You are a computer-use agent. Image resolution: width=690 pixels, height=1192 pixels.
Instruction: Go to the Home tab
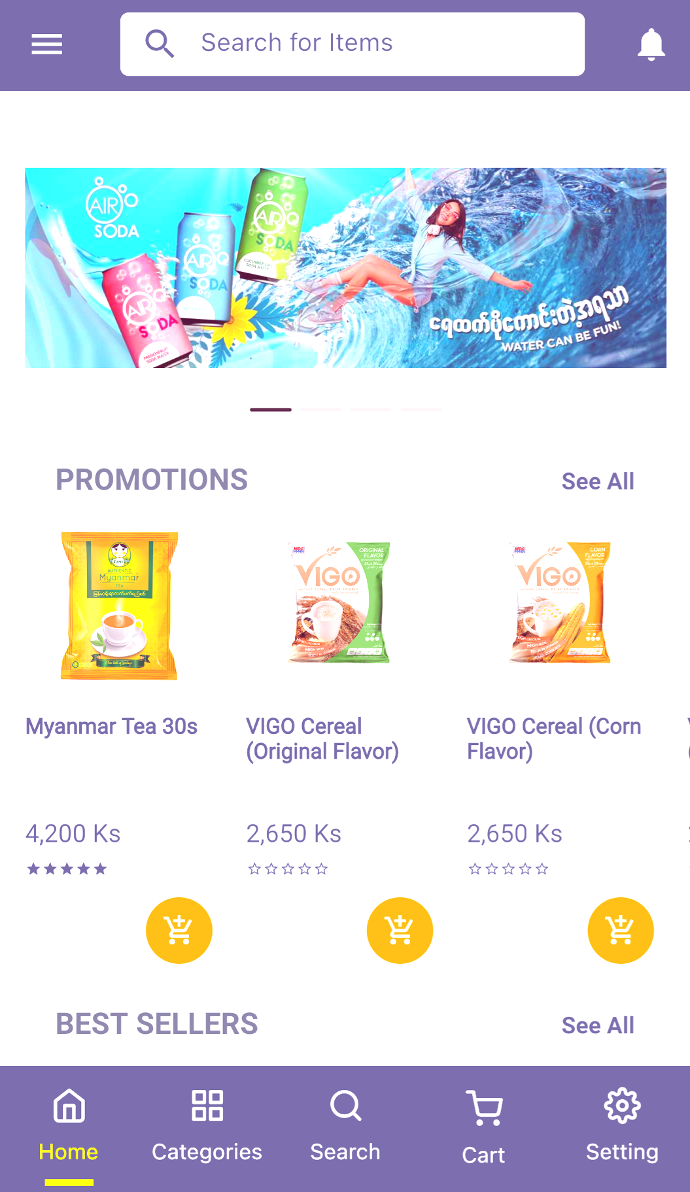pyautogui.click(x=68, y=1127)
